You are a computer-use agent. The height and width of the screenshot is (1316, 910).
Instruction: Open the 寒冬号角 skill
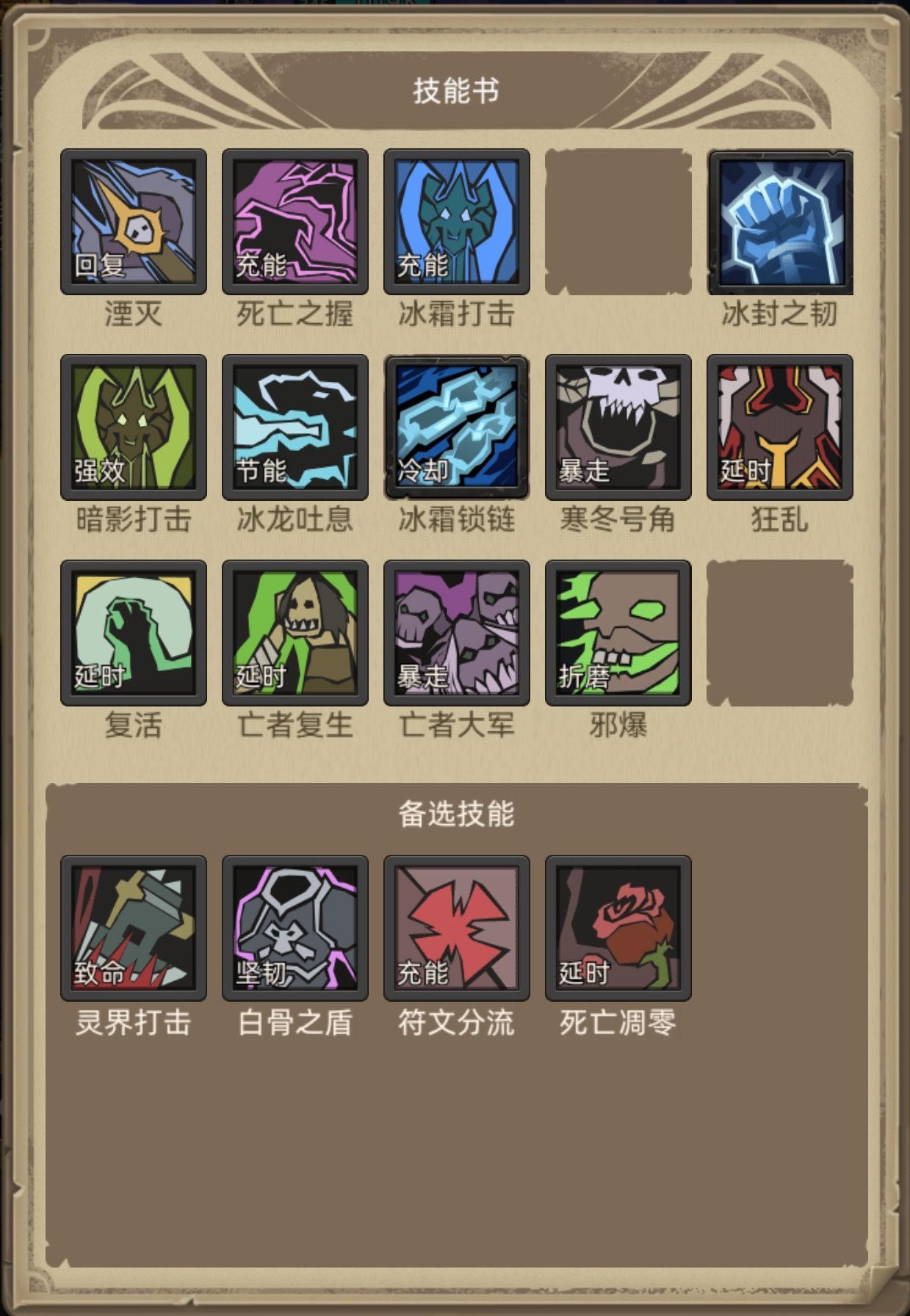[x=618, y=427]
